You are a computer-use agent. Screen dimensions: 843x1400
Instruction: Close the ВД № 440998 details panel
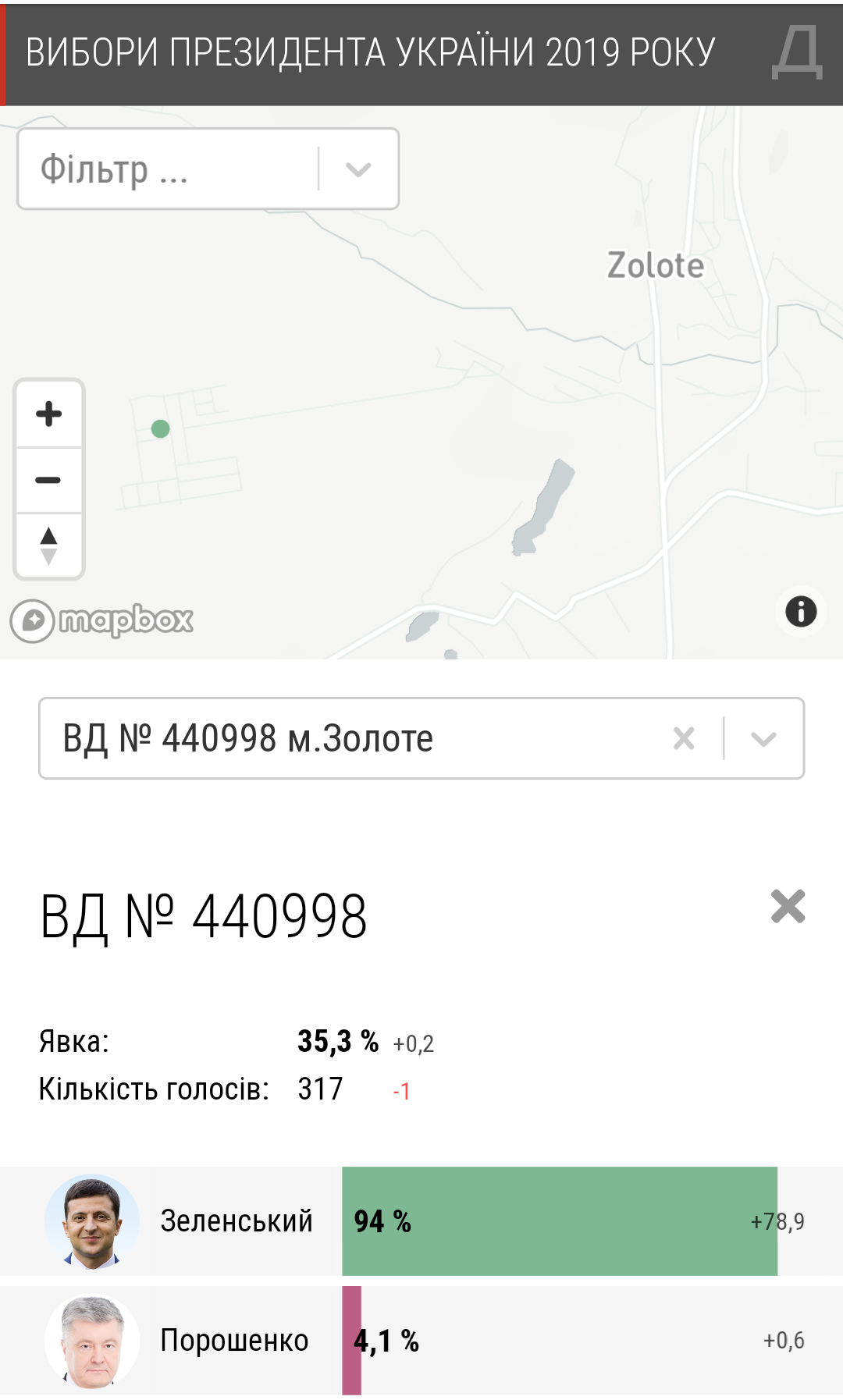[x=788, y=906]
